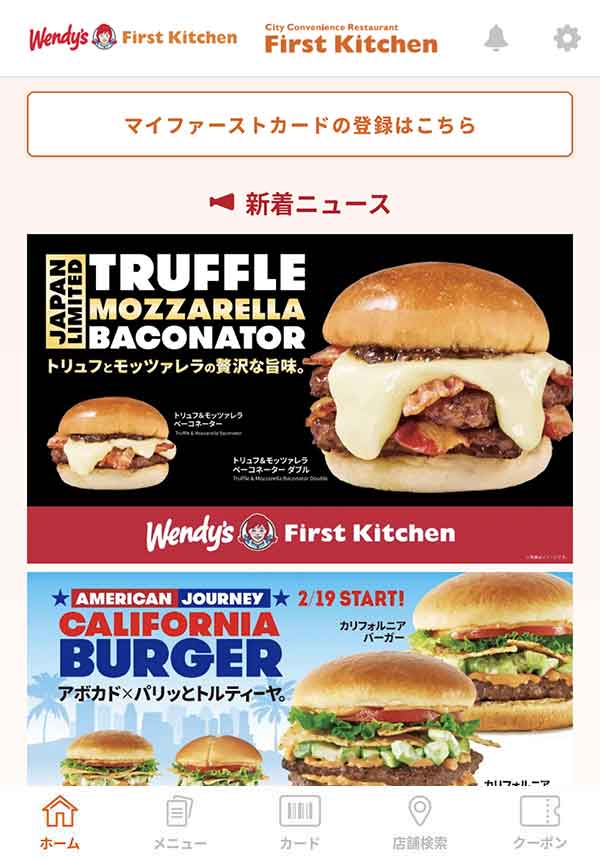
Task: Switch to the メニュー tab
Action: (x=180, y=822)
